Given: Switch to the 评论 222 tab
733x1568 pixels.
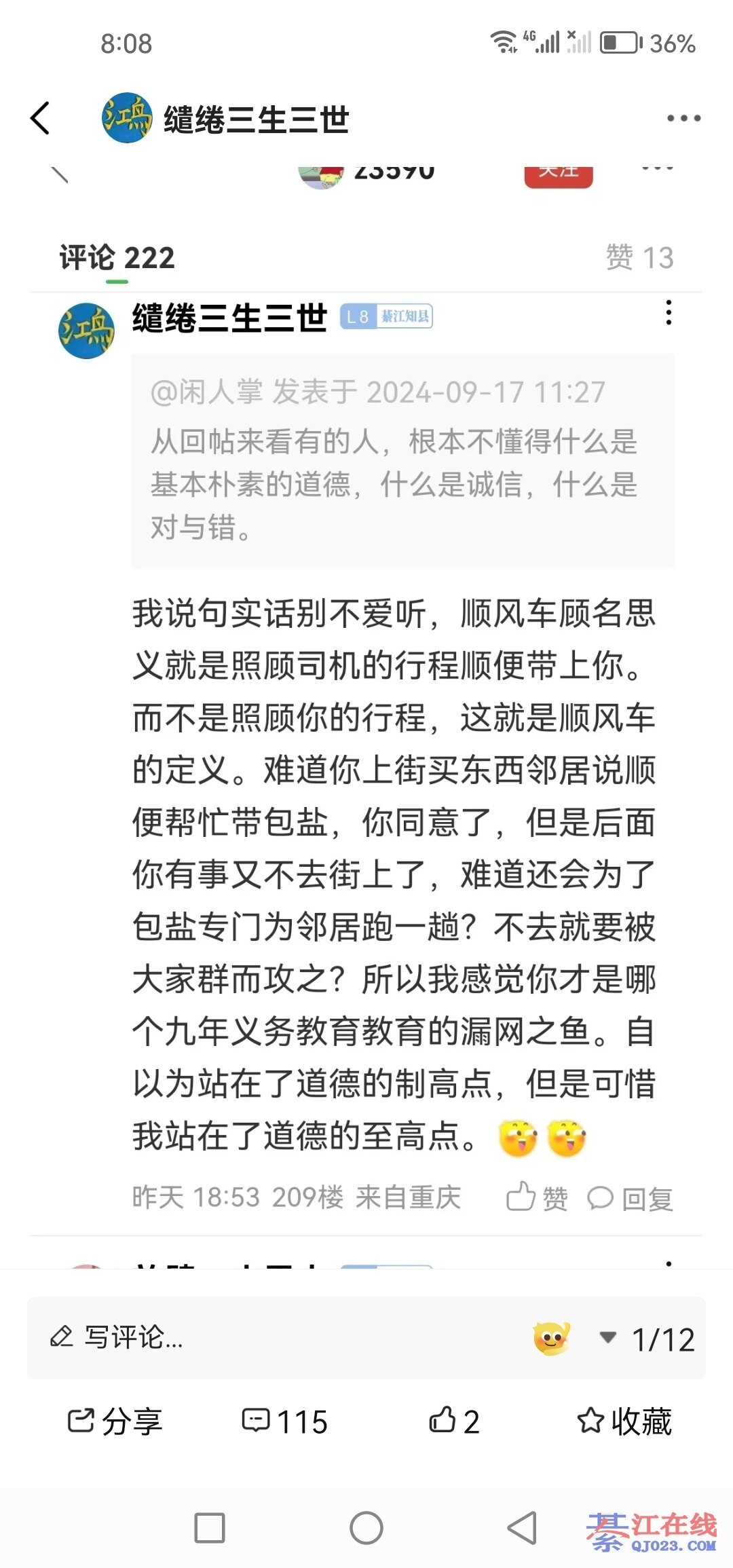Looking at the screenshot, I should (x=117, y=258).
